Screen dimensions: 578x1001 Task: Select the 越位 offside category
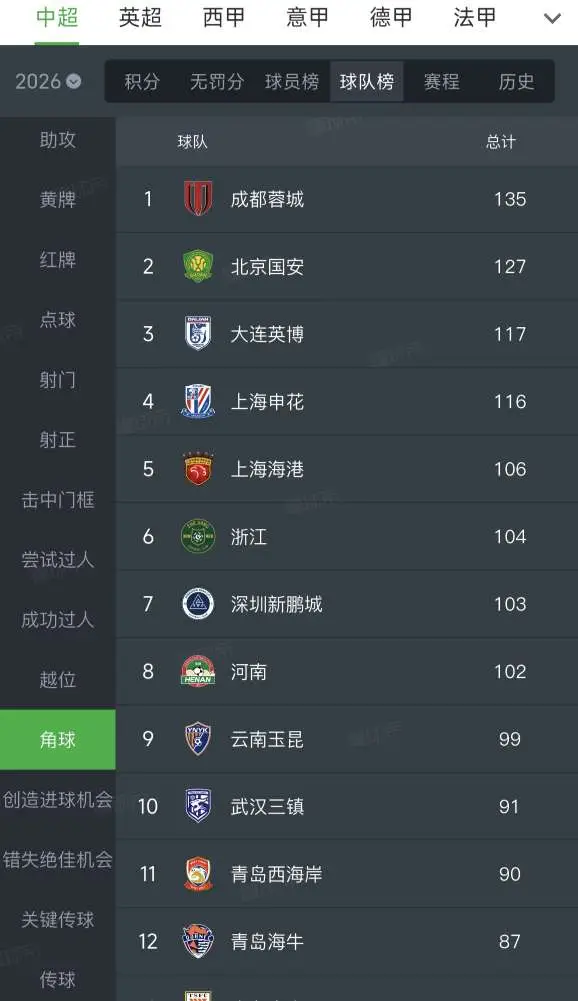pos(57,679)
